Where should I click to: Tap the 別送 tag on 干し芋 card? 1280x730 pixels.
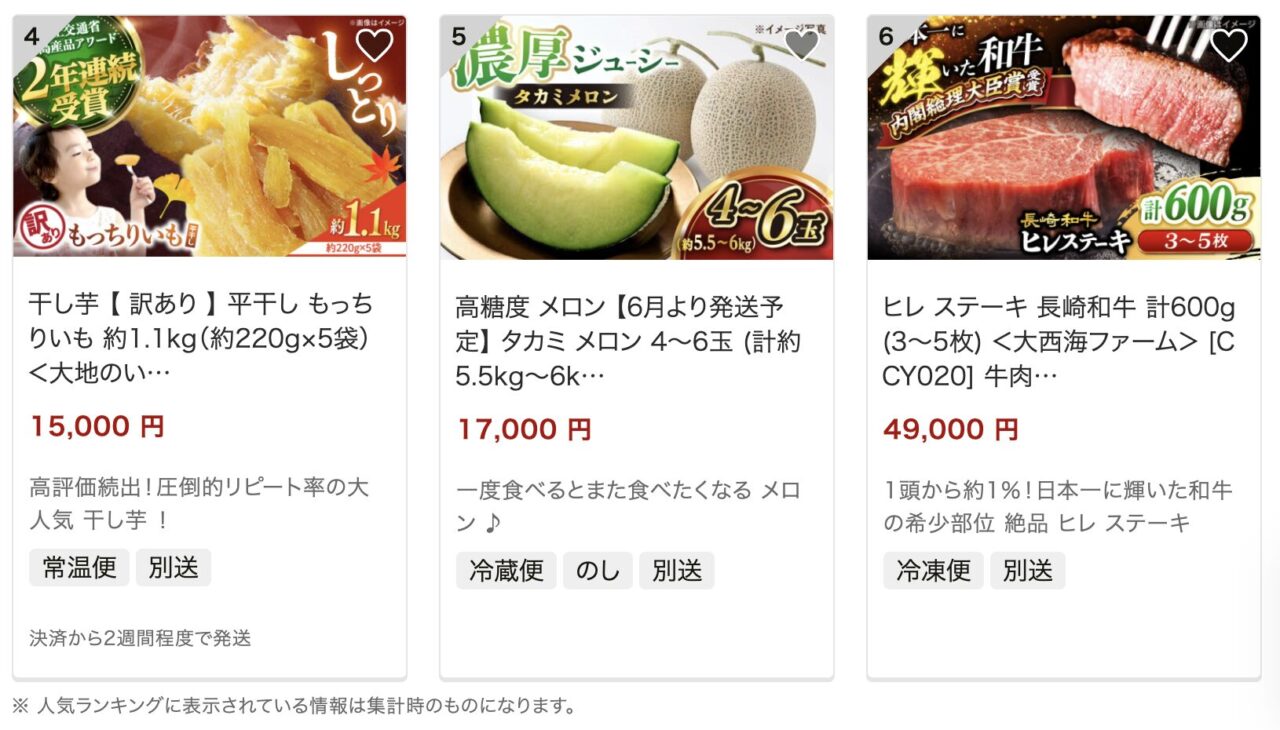173,568
